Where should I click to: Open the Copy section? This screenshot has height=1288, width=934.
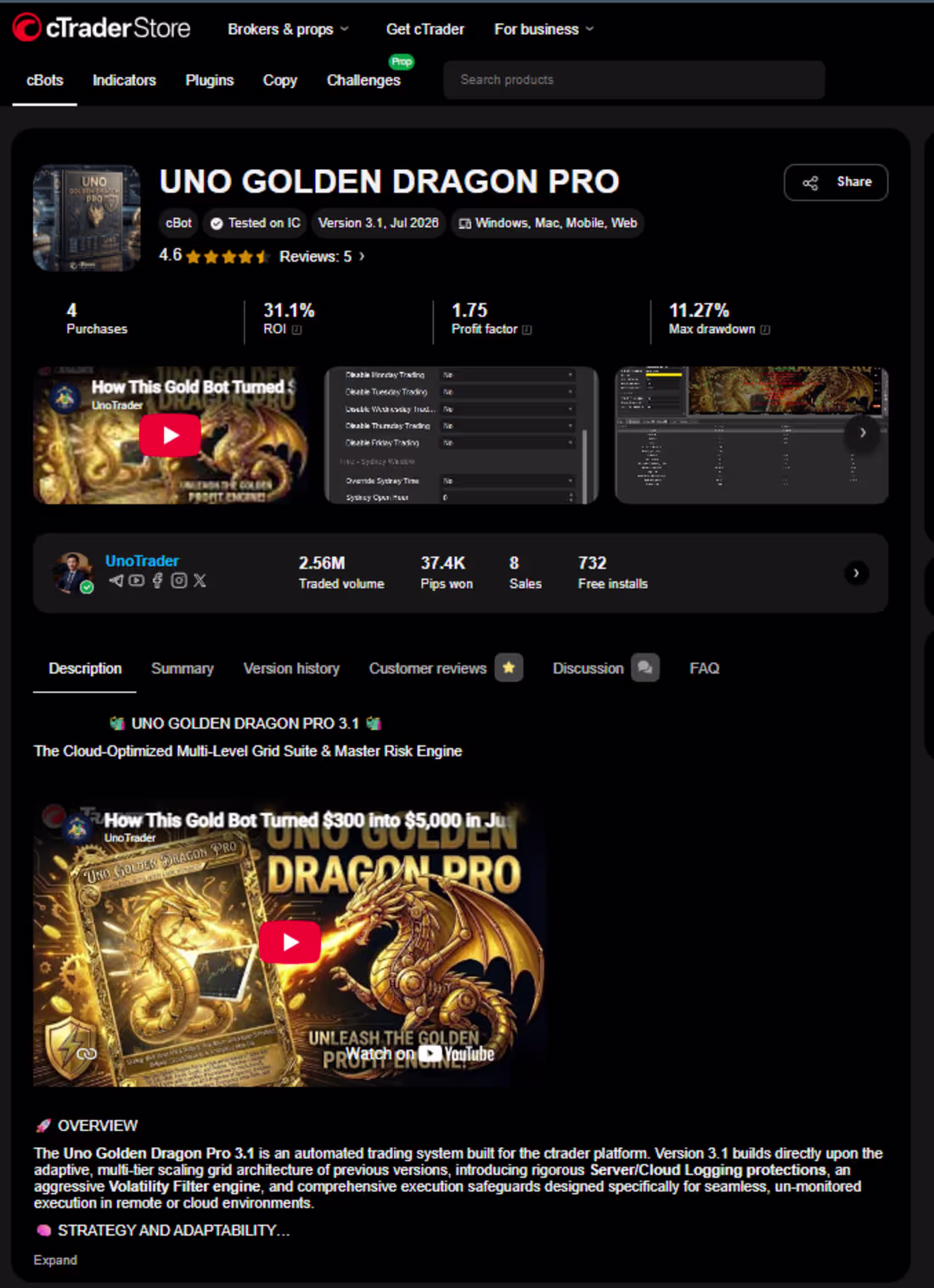(280, 80)
